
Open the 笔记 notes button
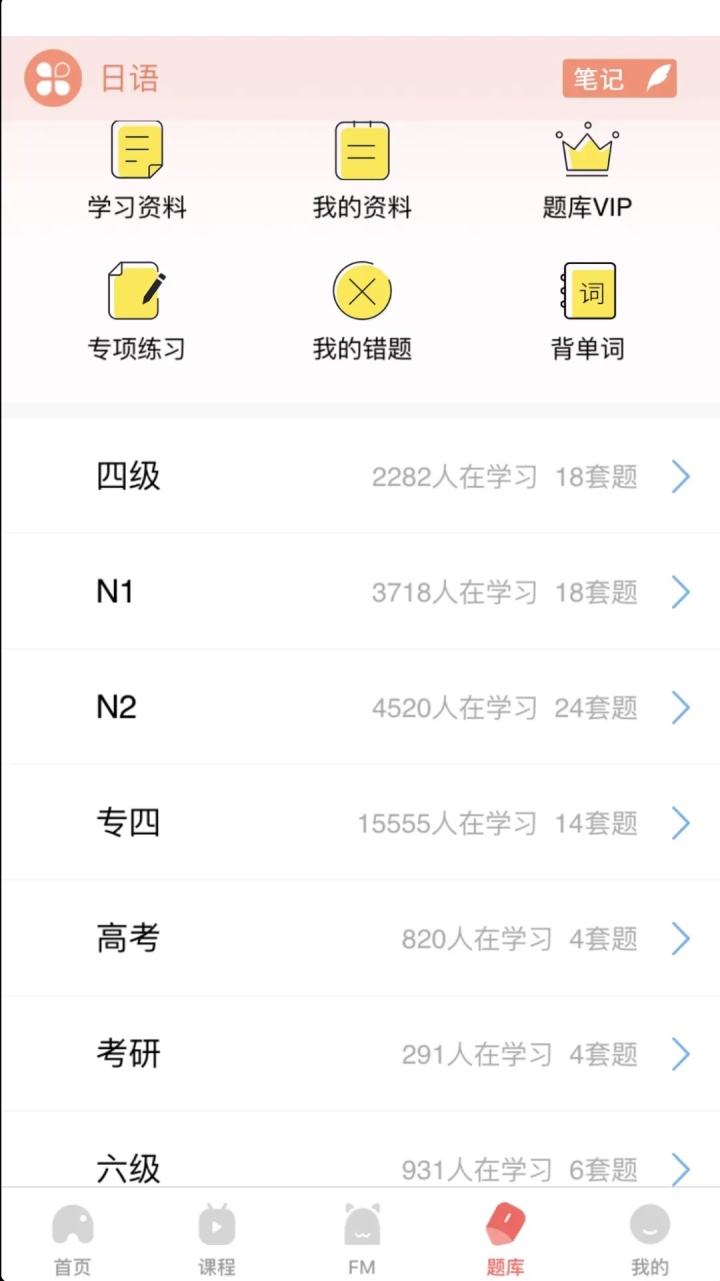pyautogui.click(x=619, y=78)
